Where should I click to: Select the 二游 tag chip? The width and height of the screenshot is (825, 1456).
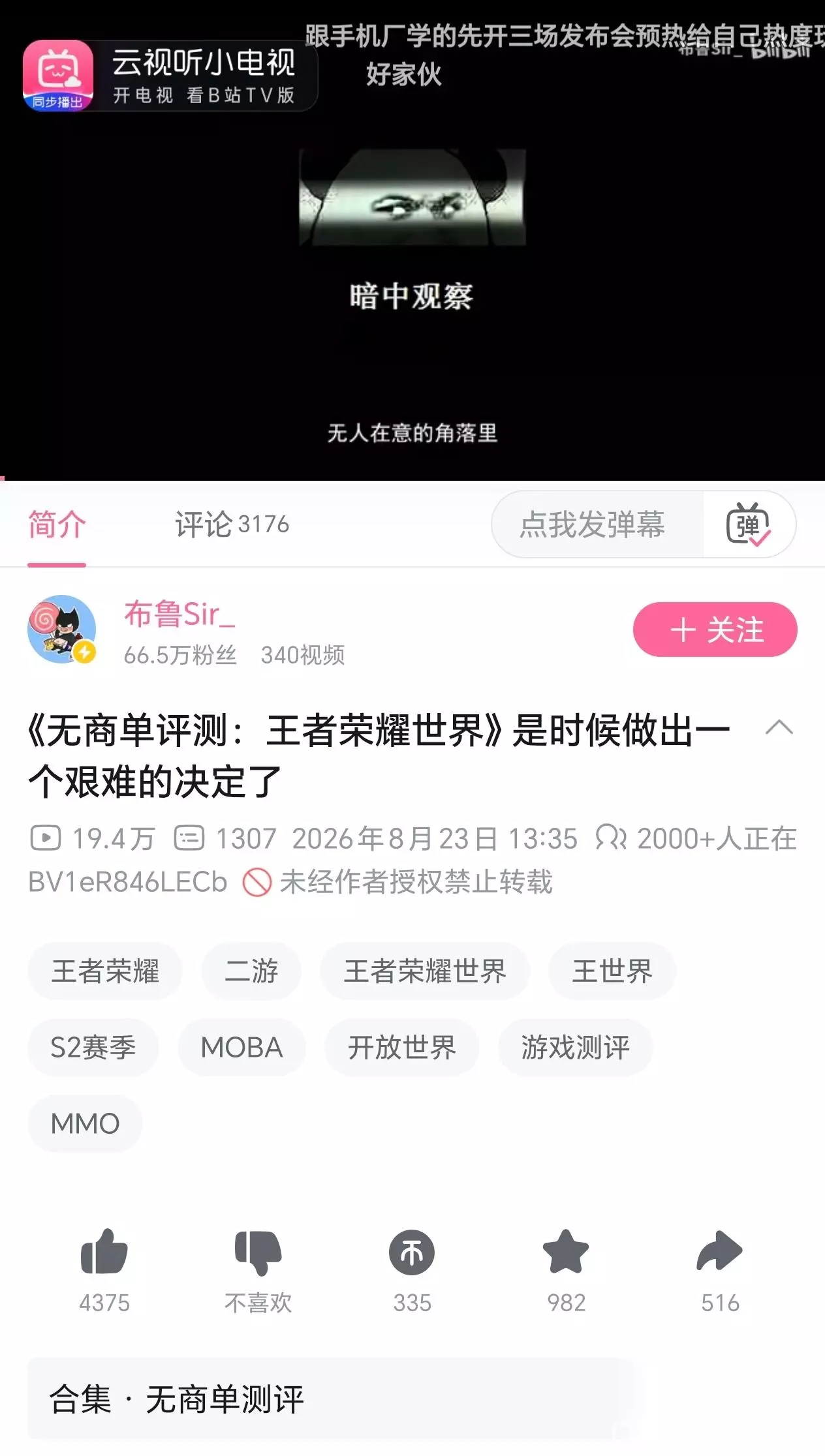(251, 971)
